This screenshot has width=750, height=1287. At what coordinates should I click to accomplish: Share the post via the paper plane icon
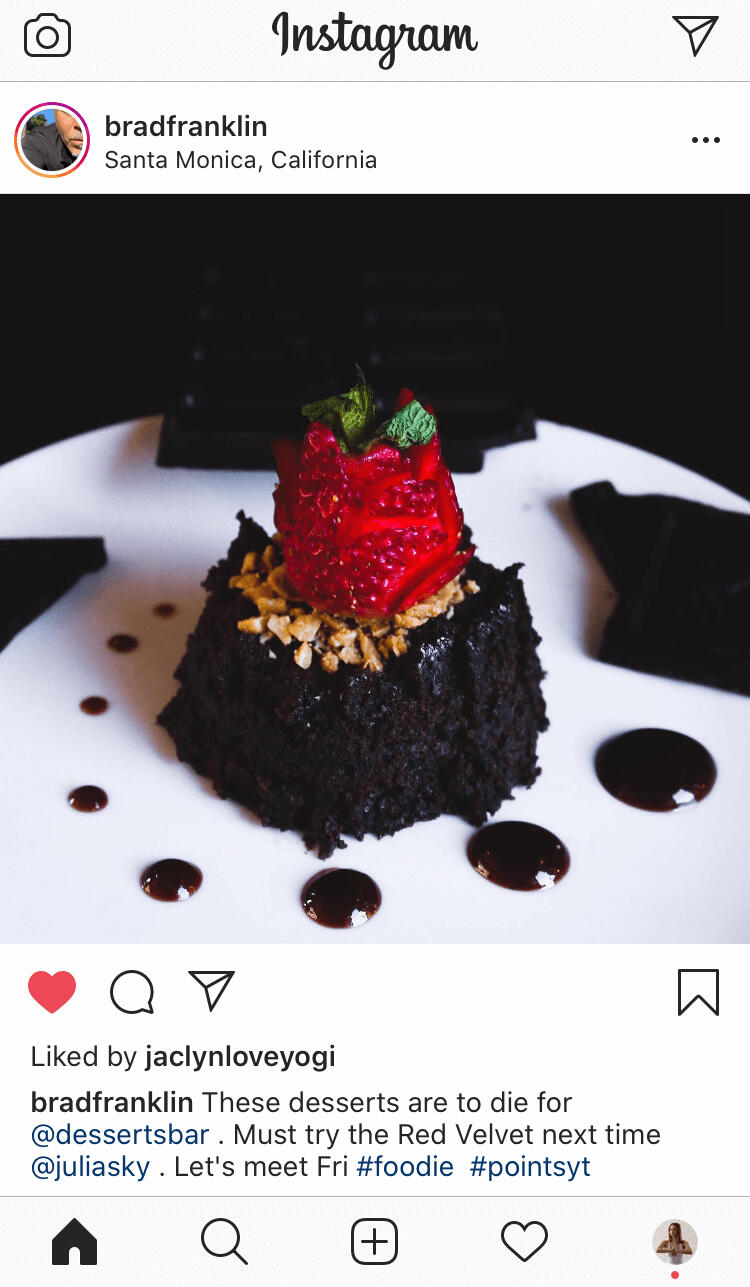tap(211, 991)
